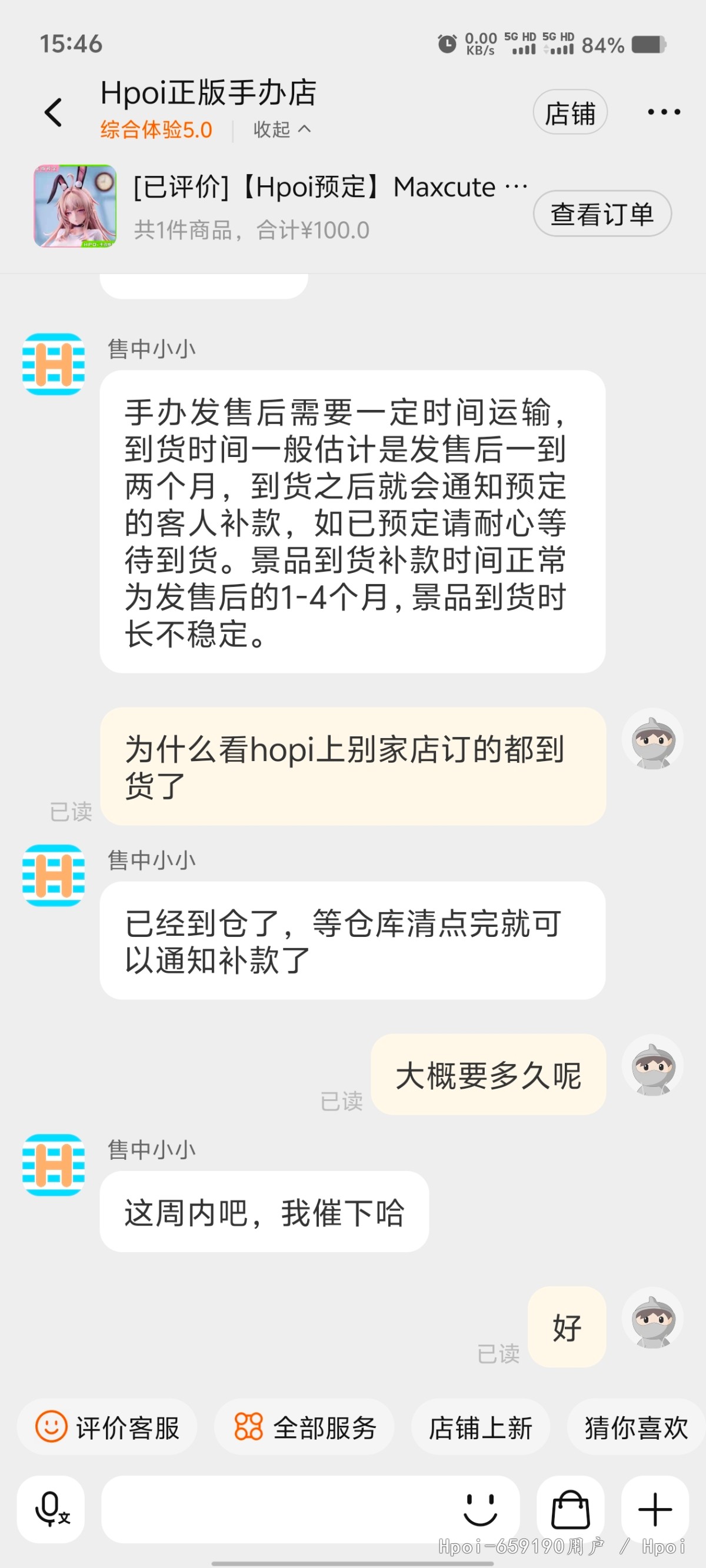Tap 查看订单 to view the order

pyautogui.click(x=602, y=213)
